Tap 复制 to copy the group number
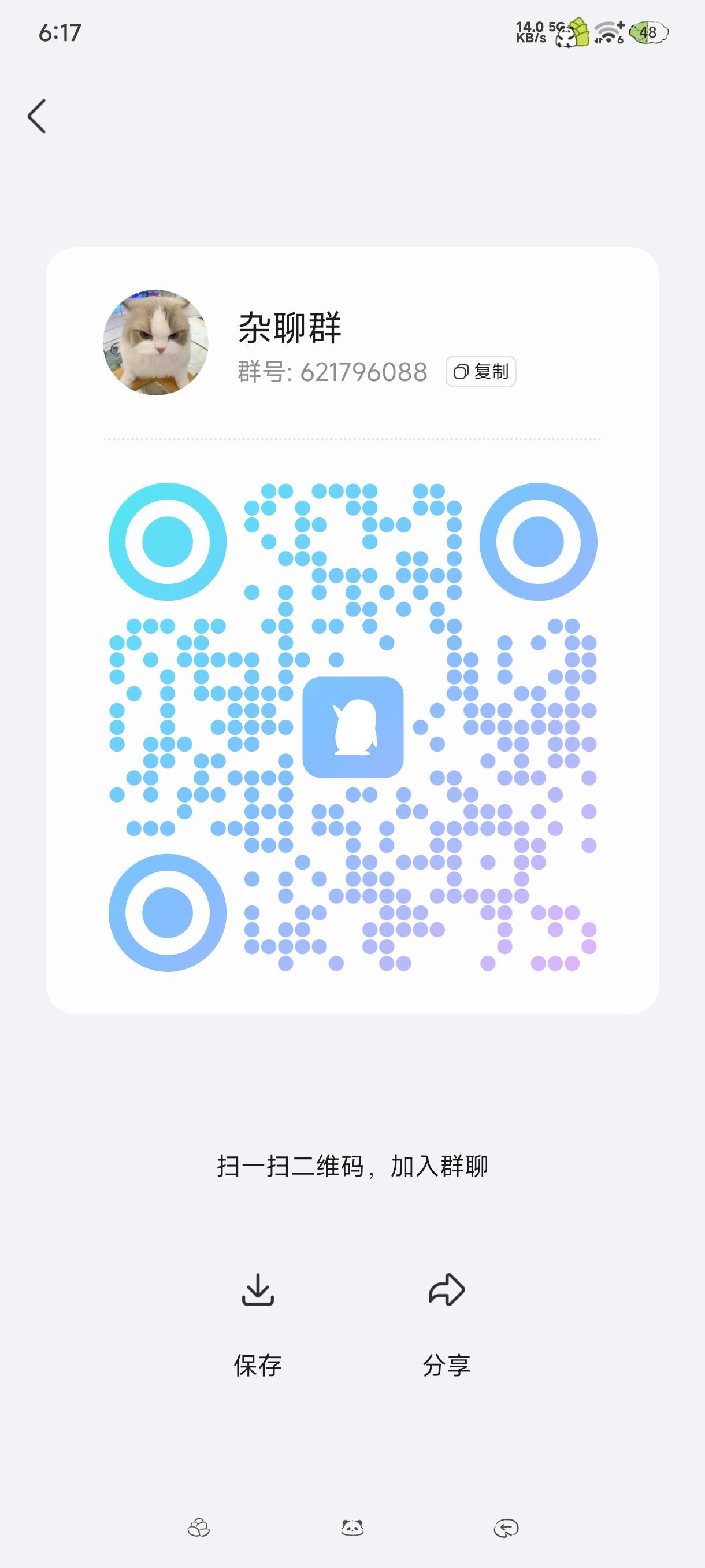Viewport: 705px width, 1568px height. 481,371
